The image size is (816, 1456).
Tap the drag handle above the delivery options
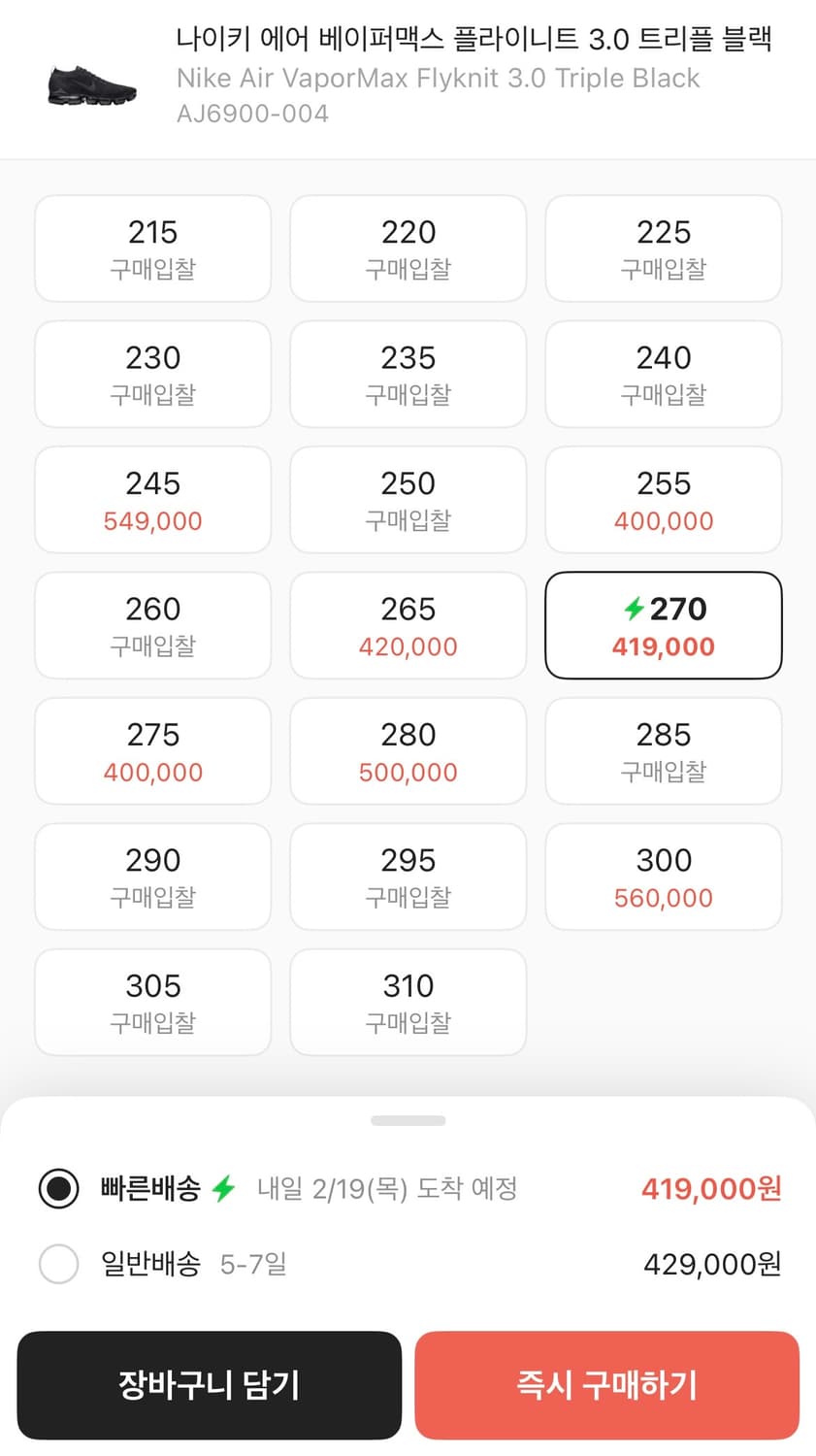point(408,1120)
